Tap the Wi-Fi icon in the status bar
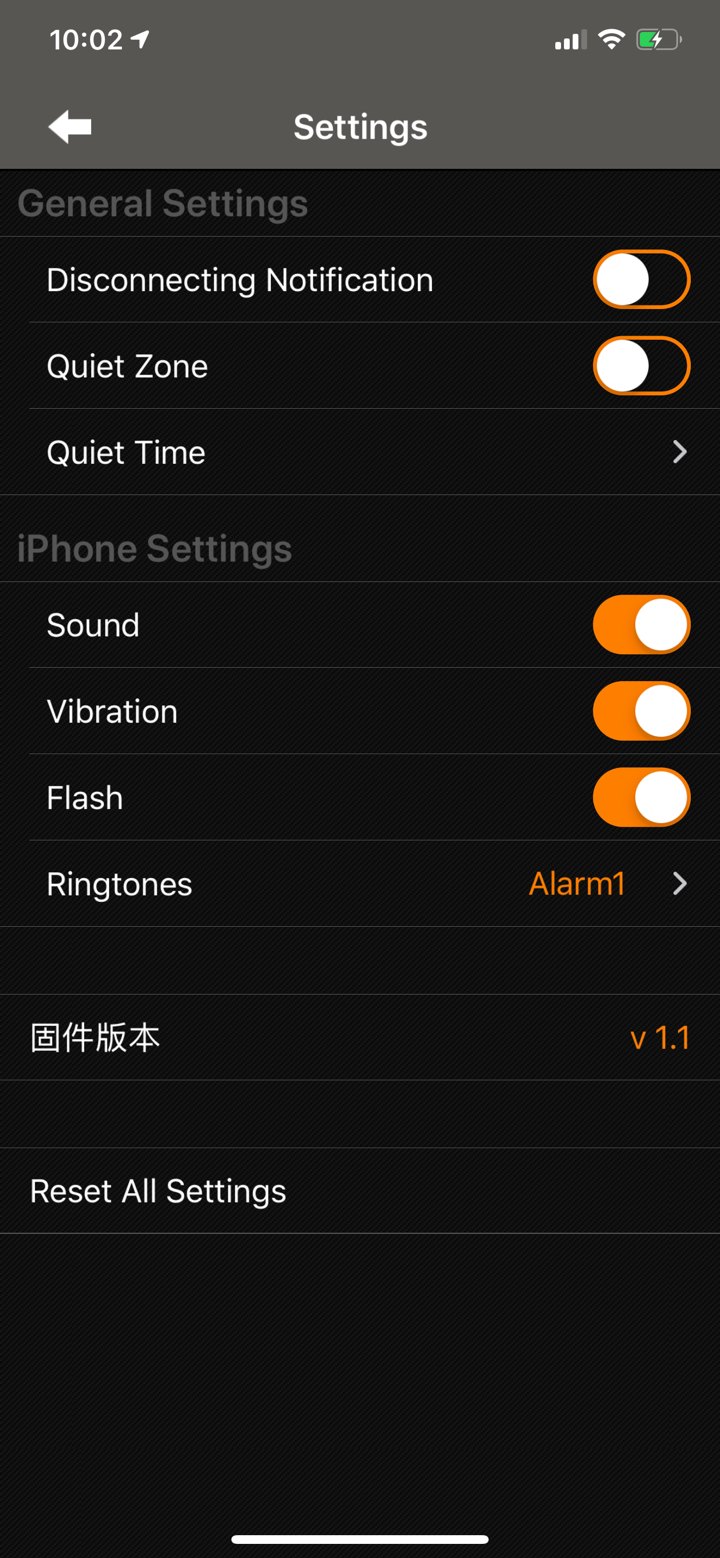The height and width of the screenshot is (1558, 720). point(613,40)
